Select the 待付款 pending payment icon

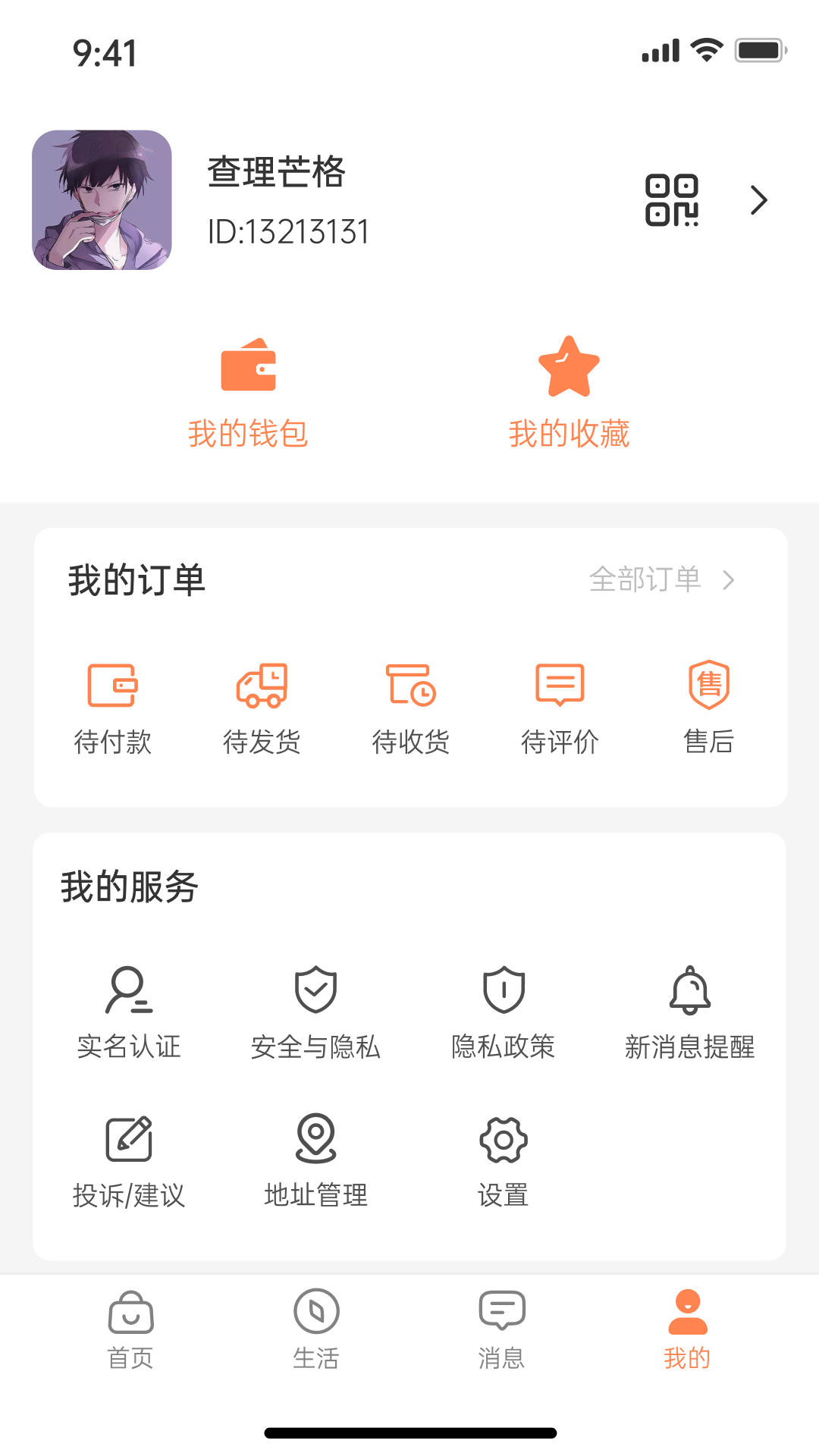[x=112, y=686]
